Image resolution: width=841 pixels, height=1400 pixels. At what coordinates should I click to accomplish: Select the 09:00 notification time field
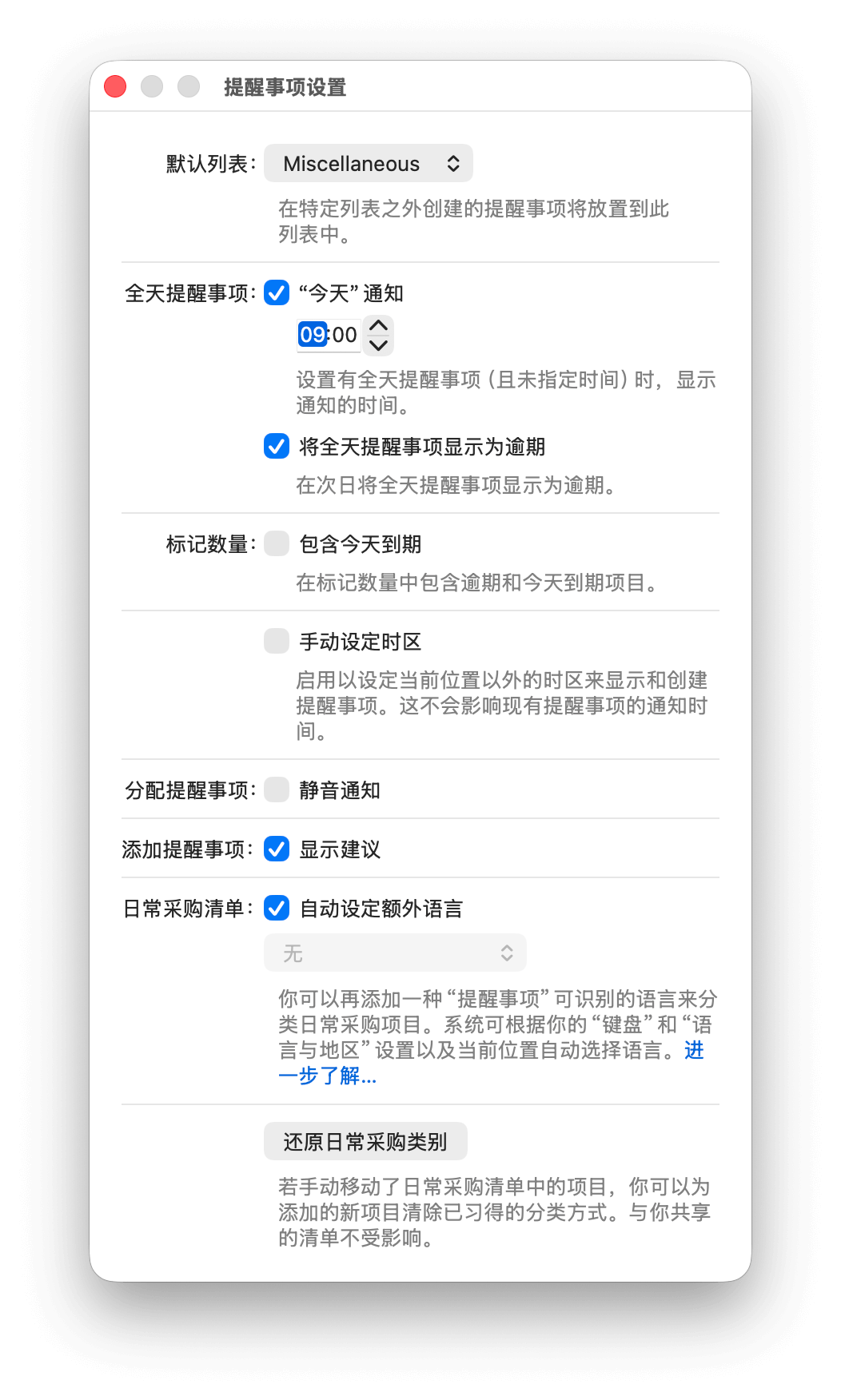point(329,335)
